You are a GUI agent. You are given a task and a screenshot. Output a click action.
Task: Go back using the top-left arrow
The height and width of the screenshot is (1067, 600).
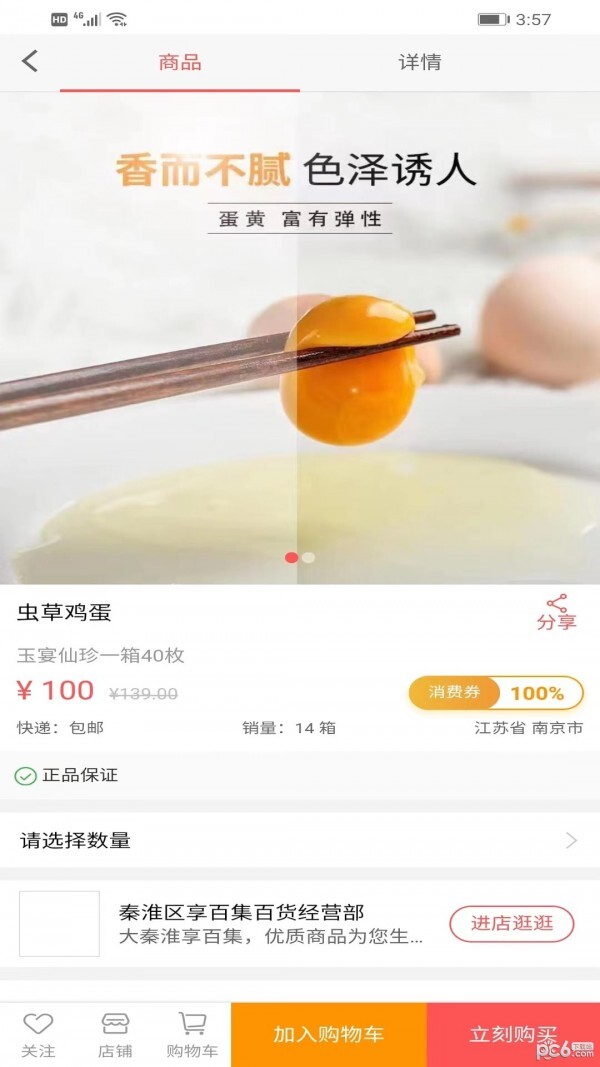coord(30,61)
